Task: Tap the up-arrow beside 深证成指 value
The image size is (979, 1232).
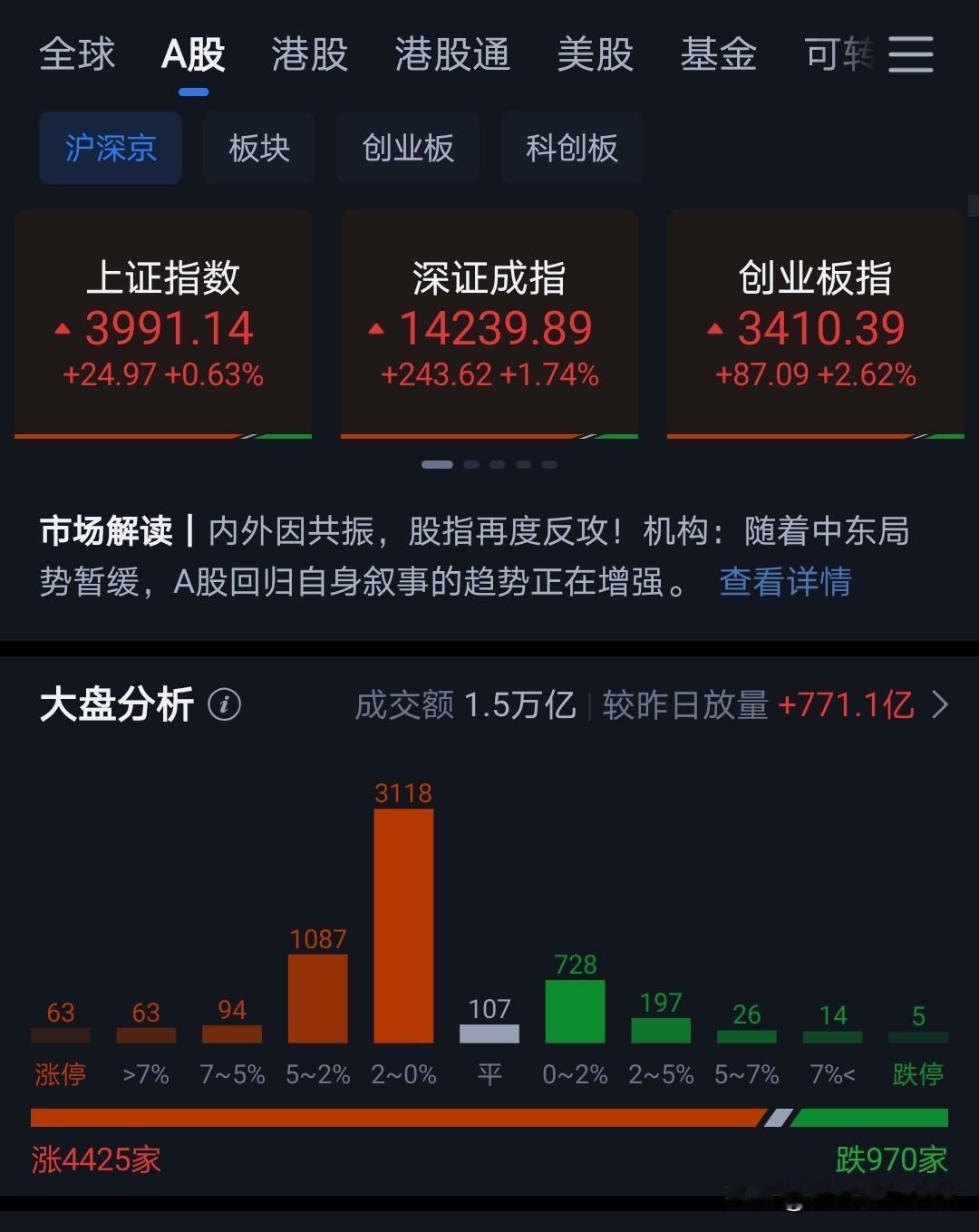Action: (375, 330)
